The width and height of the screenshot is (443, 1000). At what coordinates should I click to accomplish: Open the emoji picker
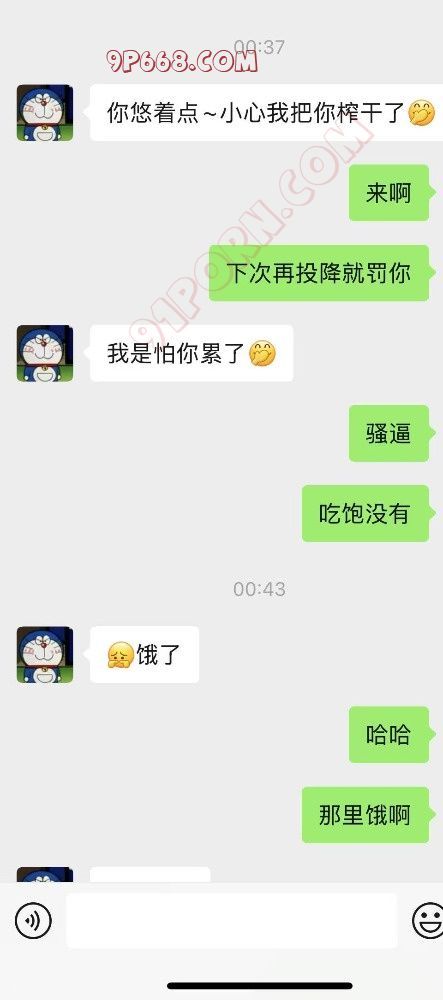pos(429,920)
